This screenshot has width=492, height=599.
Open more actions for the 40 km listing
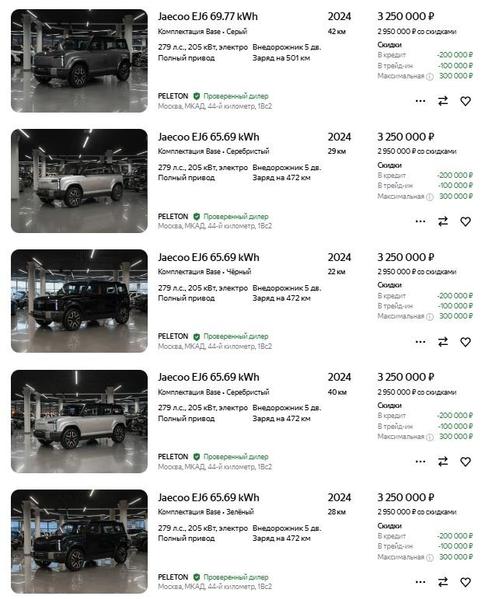click(420, 462)
